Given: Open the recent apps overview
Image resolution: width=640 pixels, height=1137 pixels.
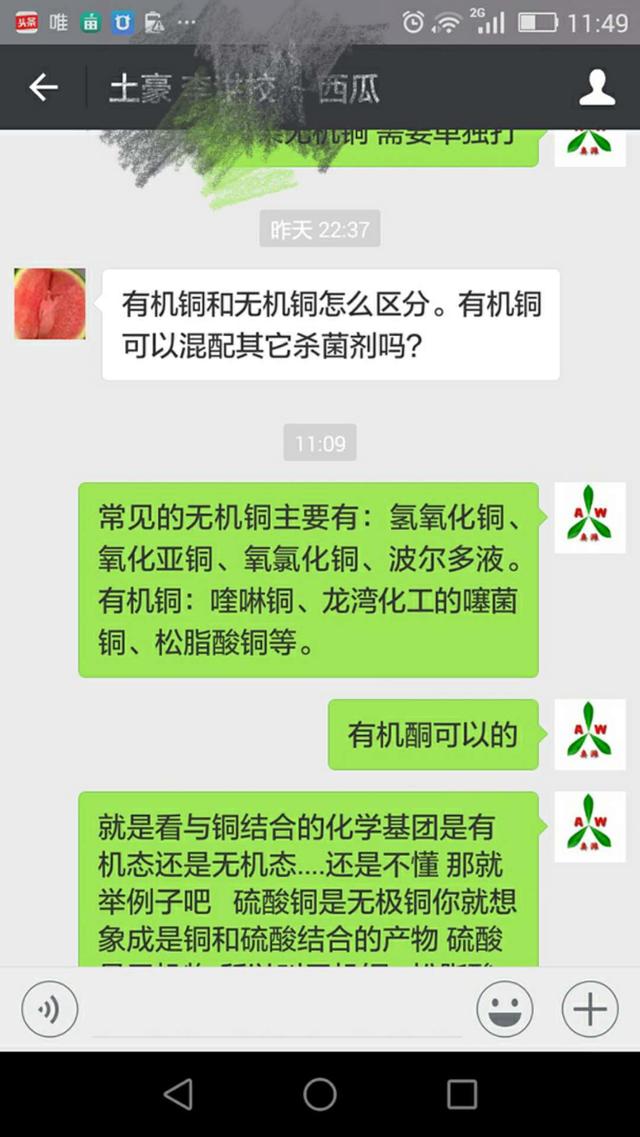Looking at the screenshot, I should (x=462, y=1093).
